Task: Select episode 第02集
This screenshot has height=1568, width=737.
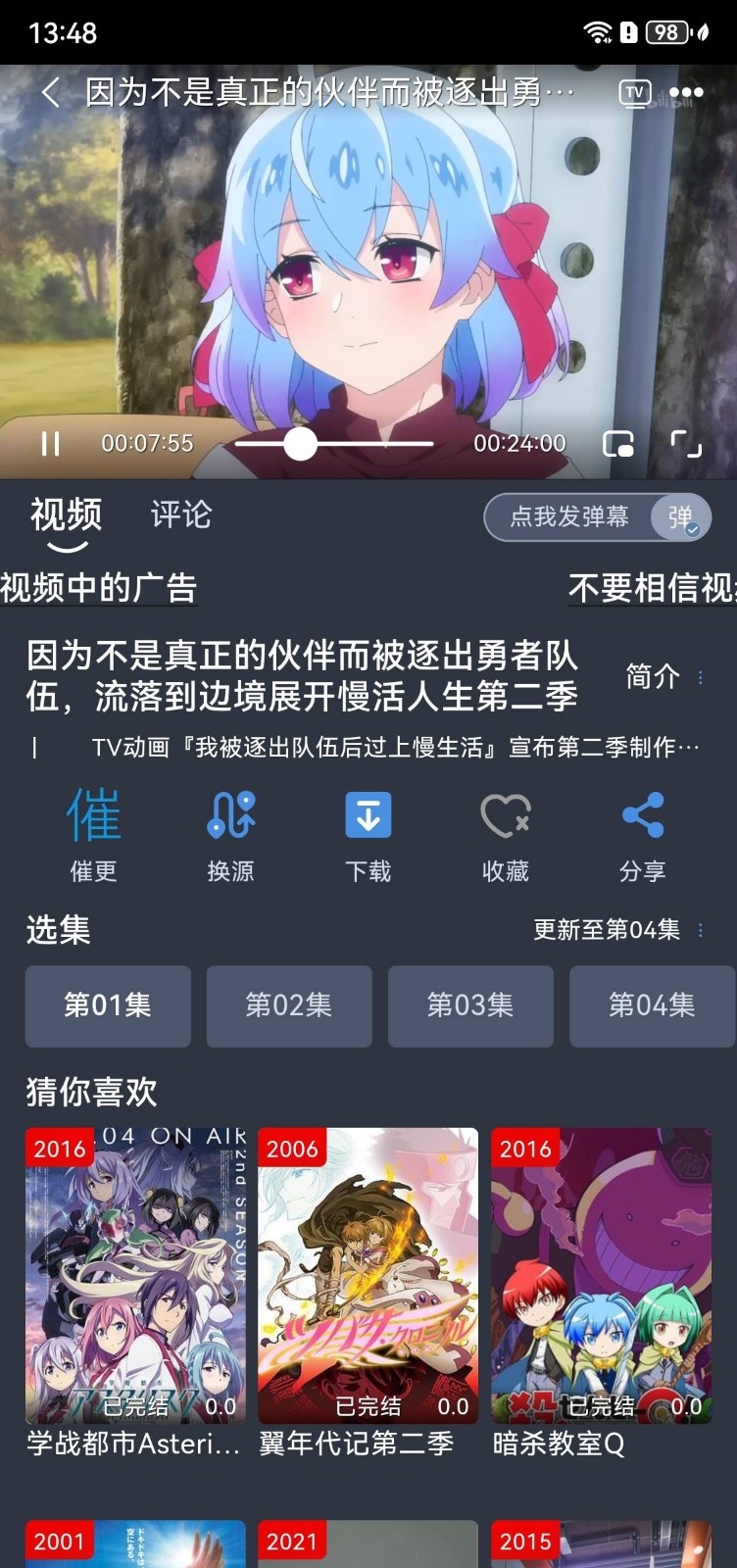Action: pos(289,1005)
